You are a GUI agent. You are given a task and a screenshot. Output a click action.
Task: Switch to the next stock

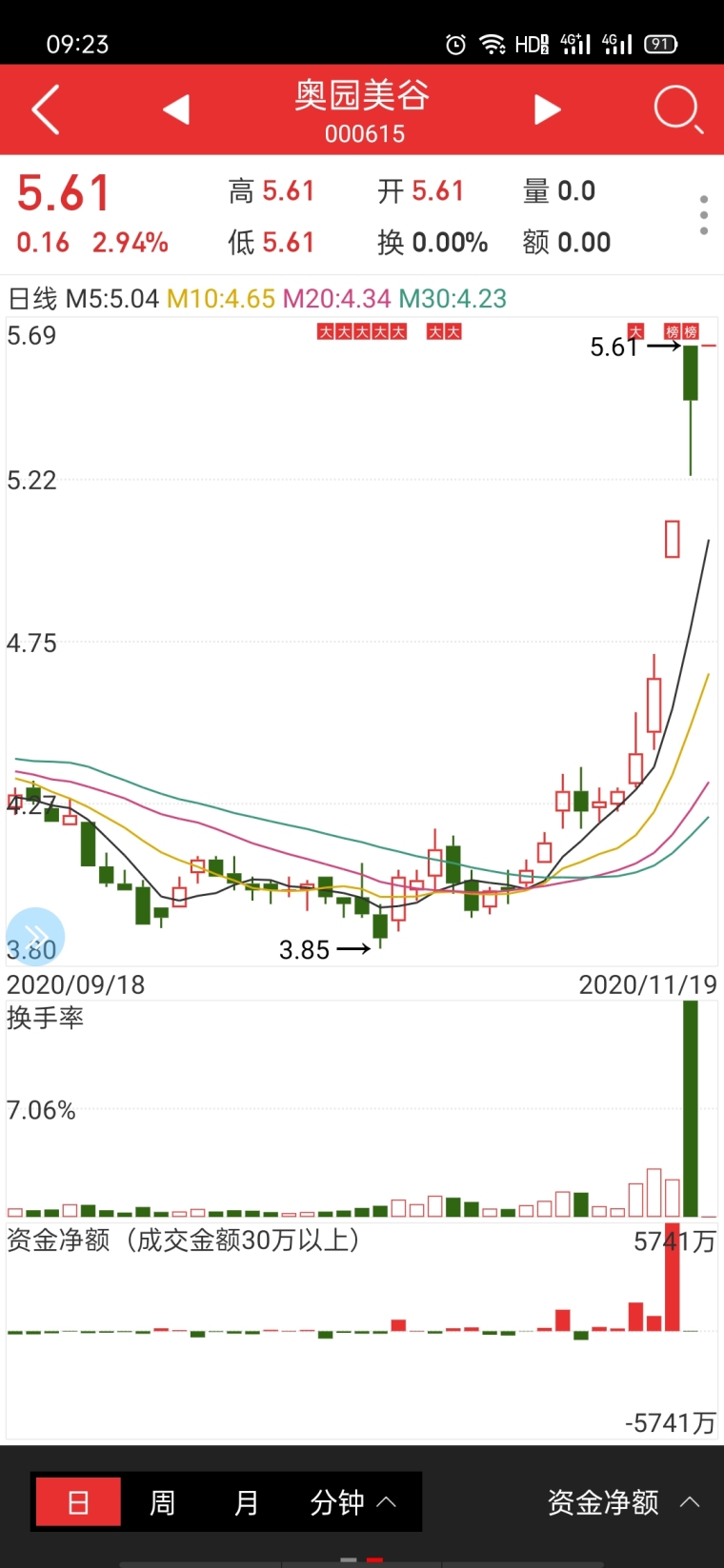pyautogui.click(x=547, y=109)
